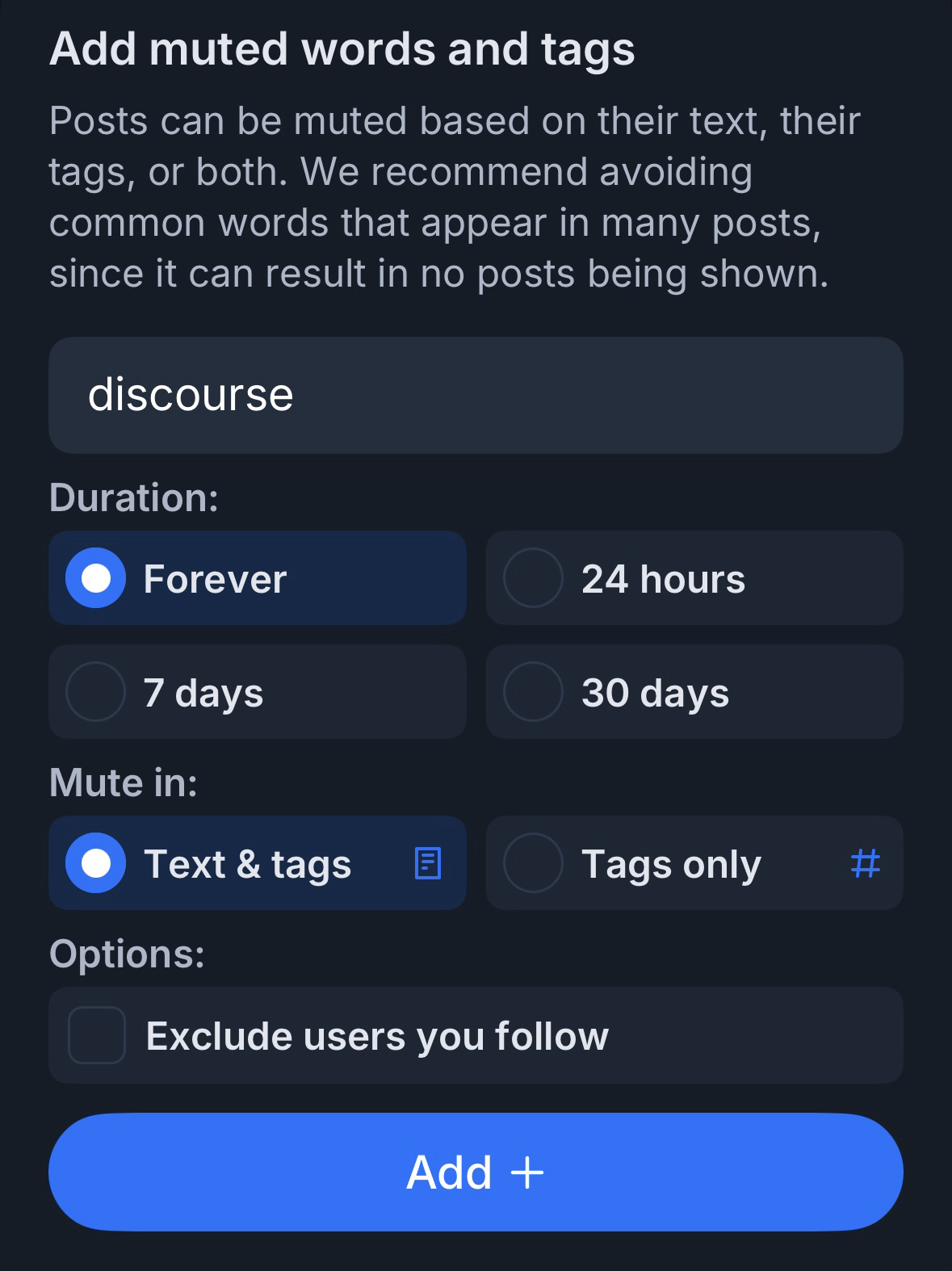
Task: Choose the 24 hours duration
Action: 694,578
